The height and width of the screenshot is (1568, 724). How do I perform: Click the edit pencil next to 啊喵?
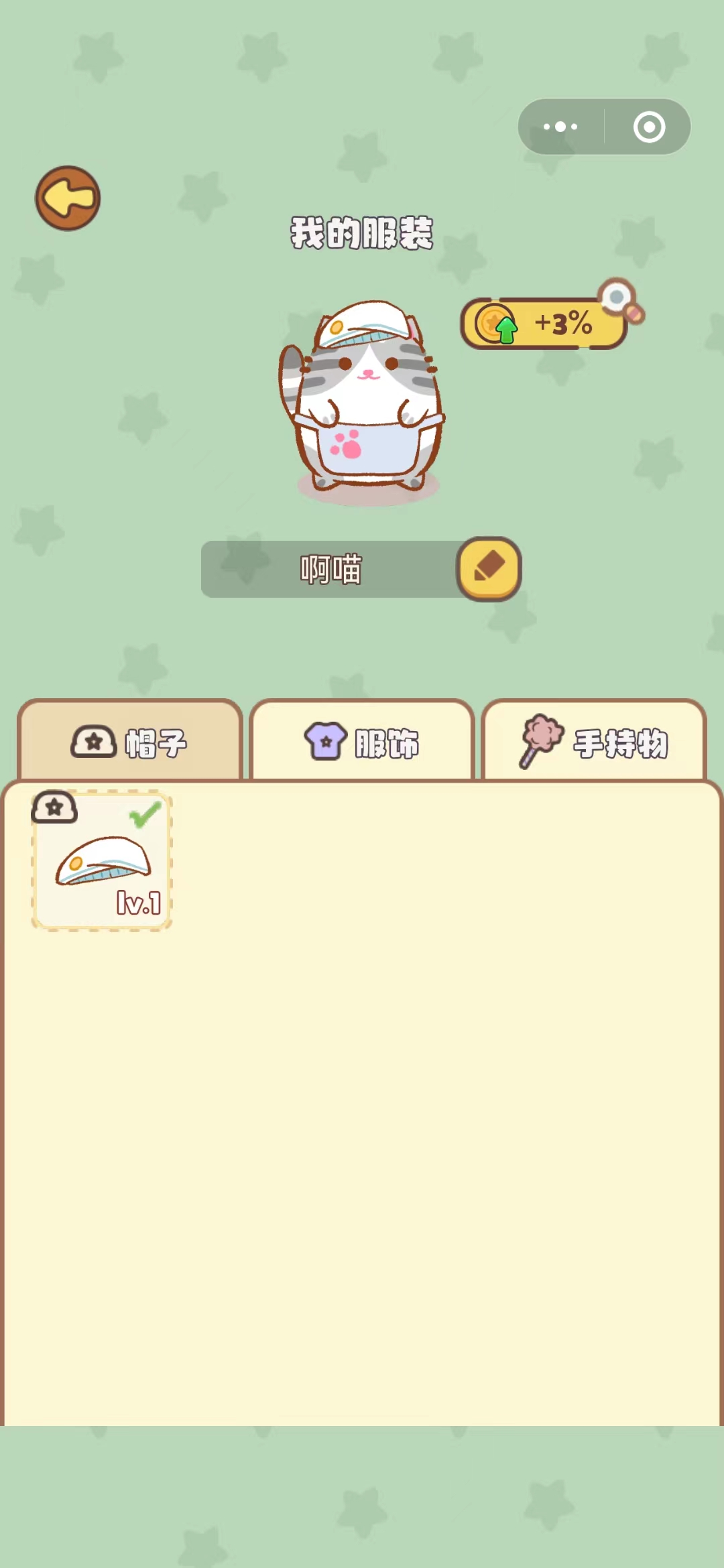tap(489, 568)
